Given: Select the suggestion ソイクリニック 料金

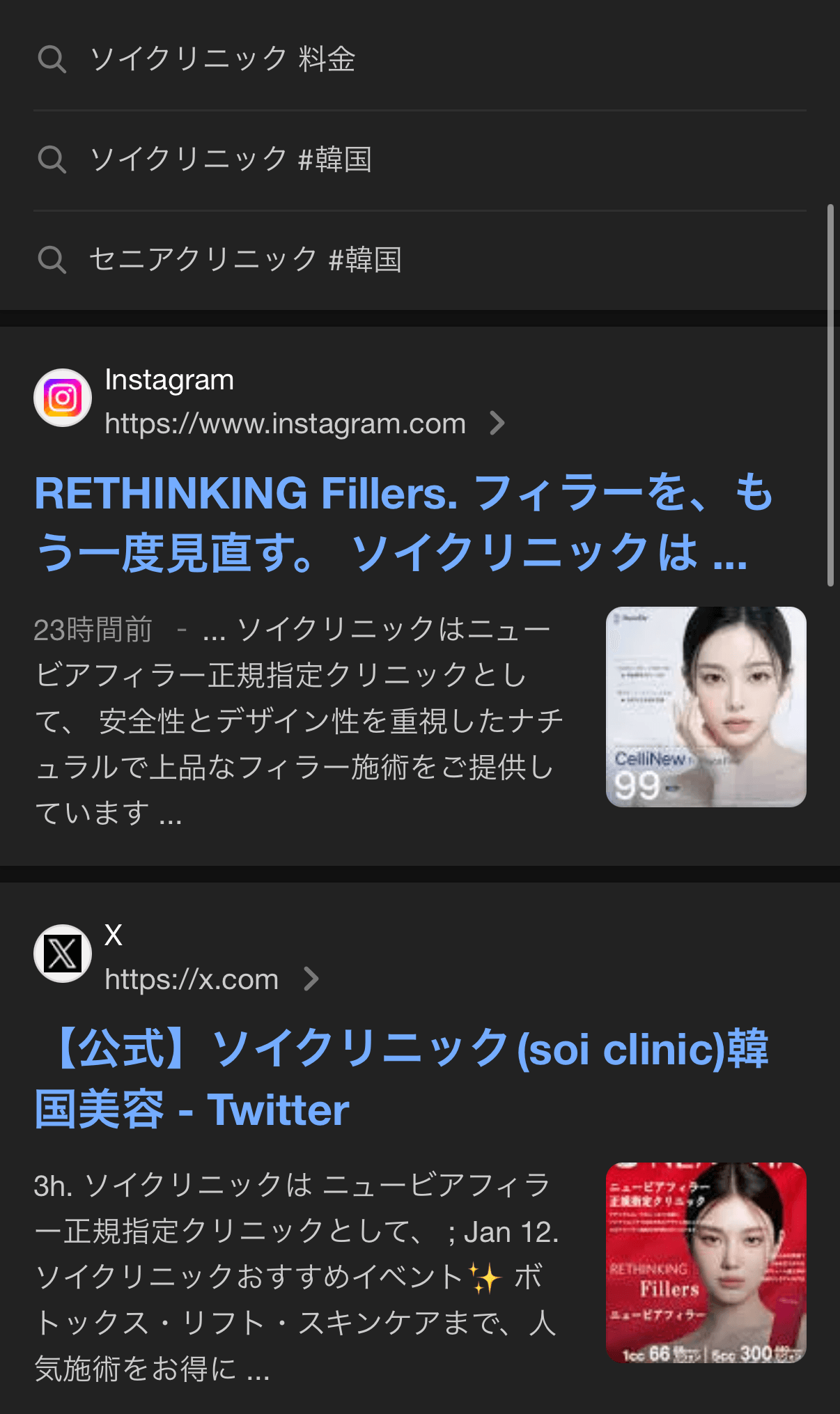Looking at the screenshot, I should 223,59.
